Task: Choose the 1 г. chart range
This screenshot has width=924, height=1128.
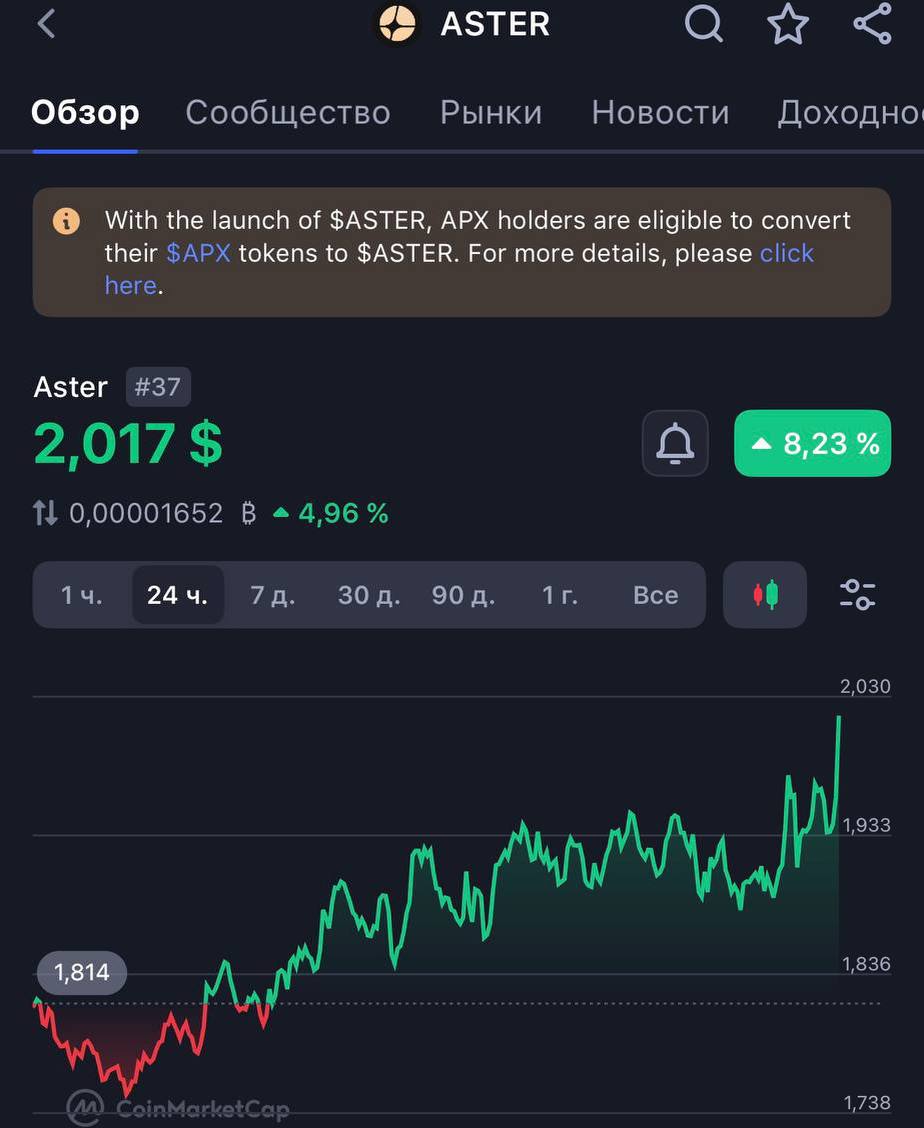Action: (x=559, y=595)
